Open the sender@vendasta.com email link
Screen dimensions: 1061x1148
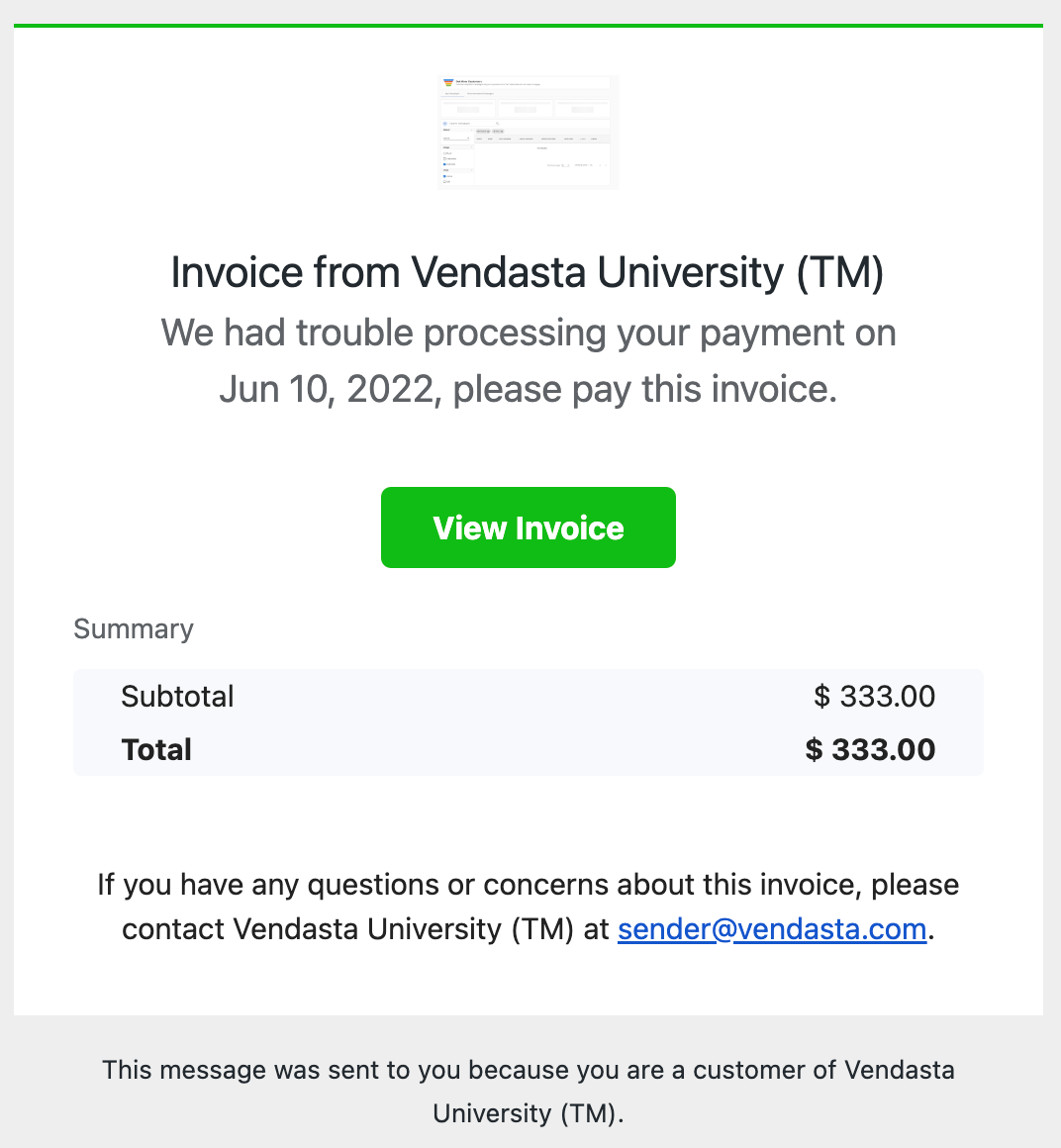click(772, 929)
